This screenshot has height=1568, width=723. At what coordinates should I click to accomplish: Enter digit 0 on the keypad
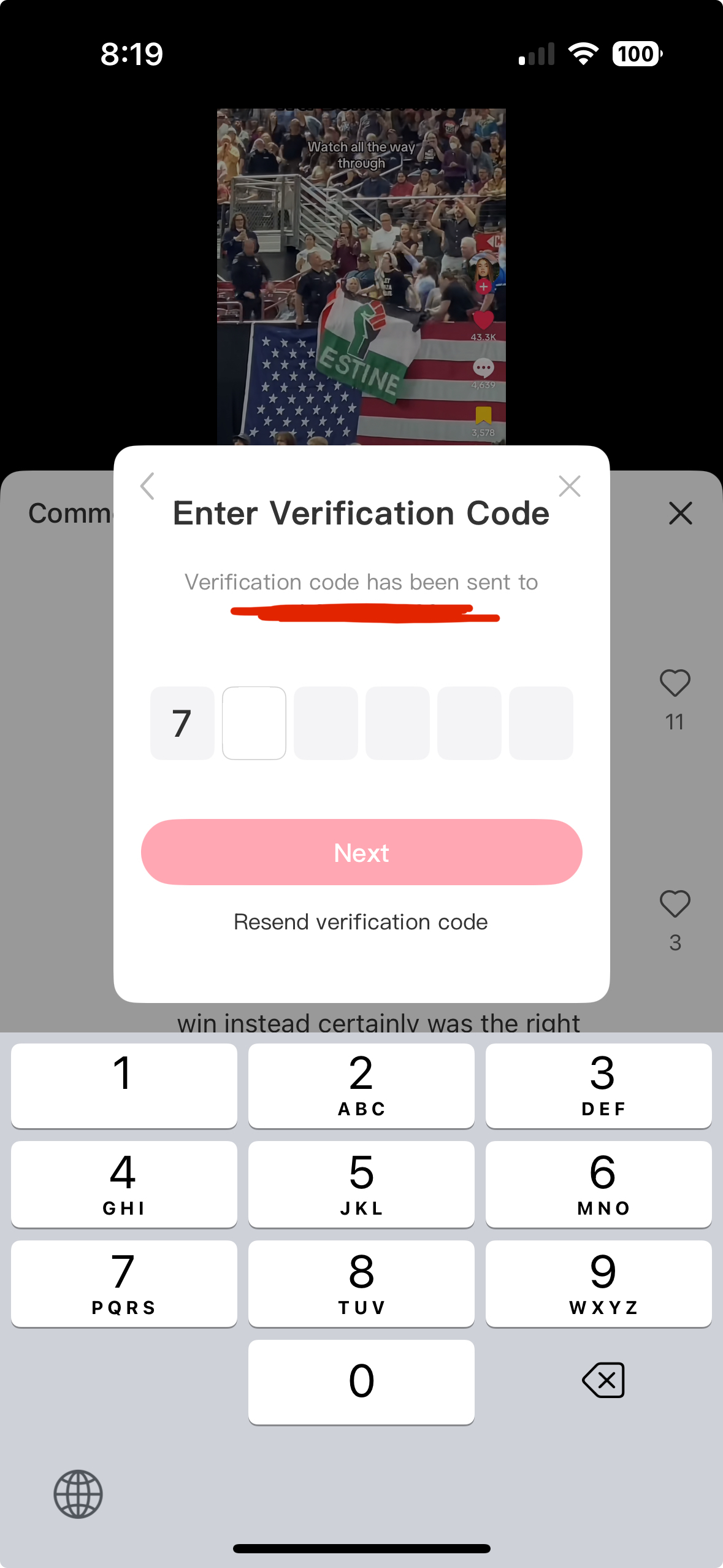pos(361,1382)
